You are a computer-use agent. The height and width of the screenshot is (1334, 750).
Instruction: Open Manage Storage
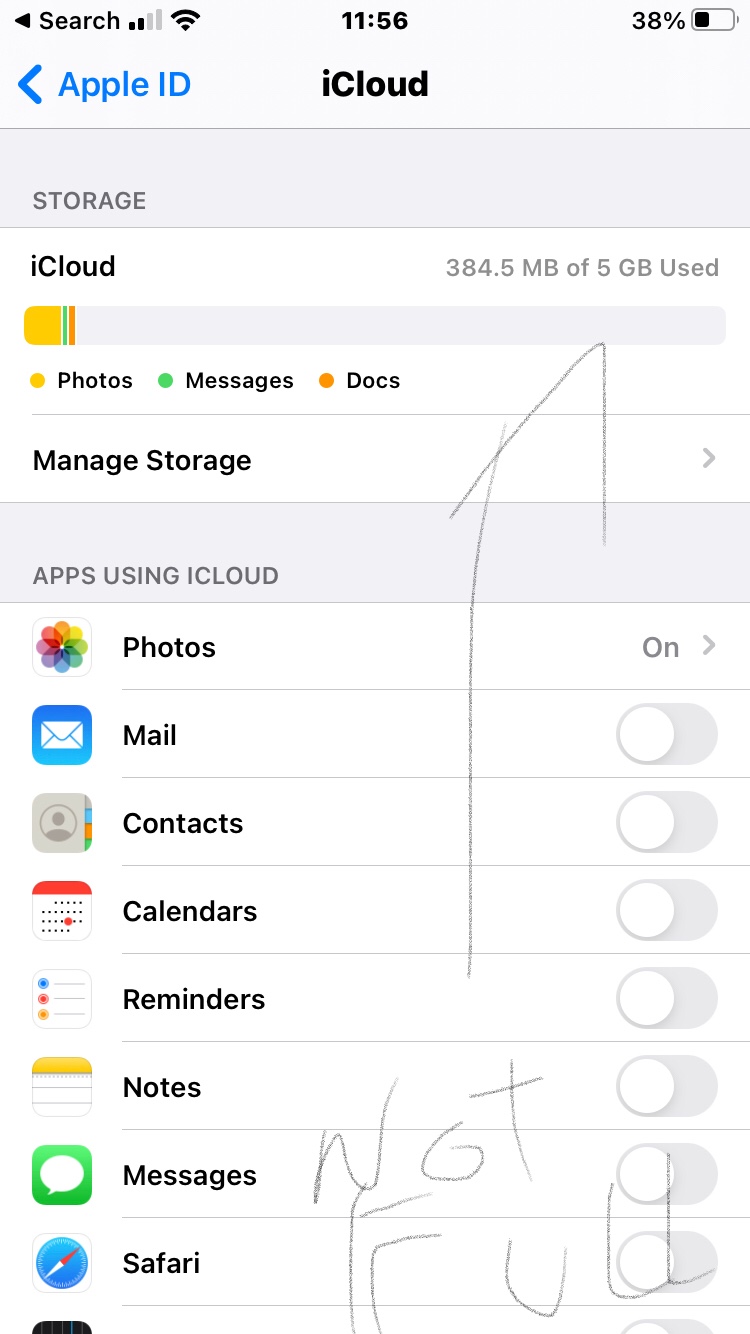click(x=374, y=460)
